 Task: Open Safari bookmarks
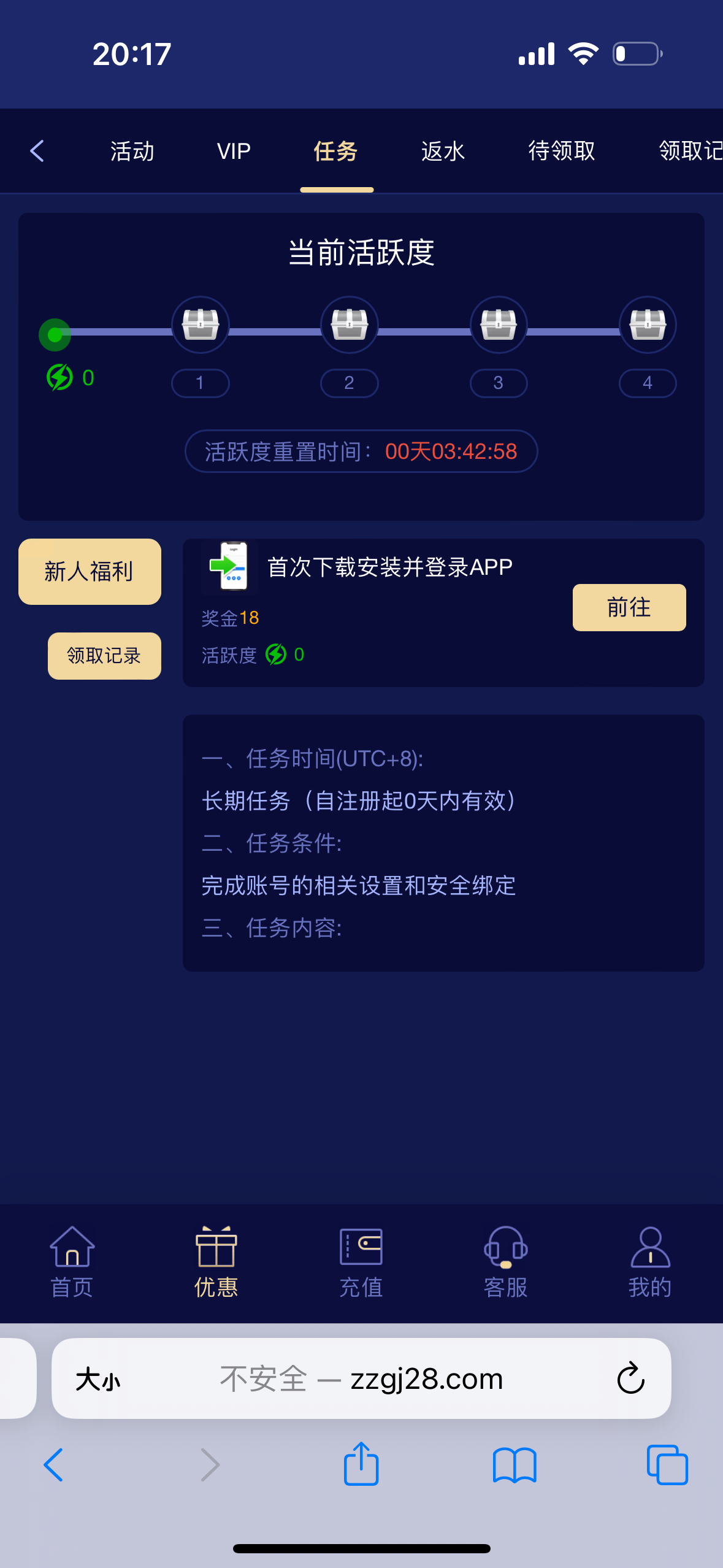(x=515, y=1464)
